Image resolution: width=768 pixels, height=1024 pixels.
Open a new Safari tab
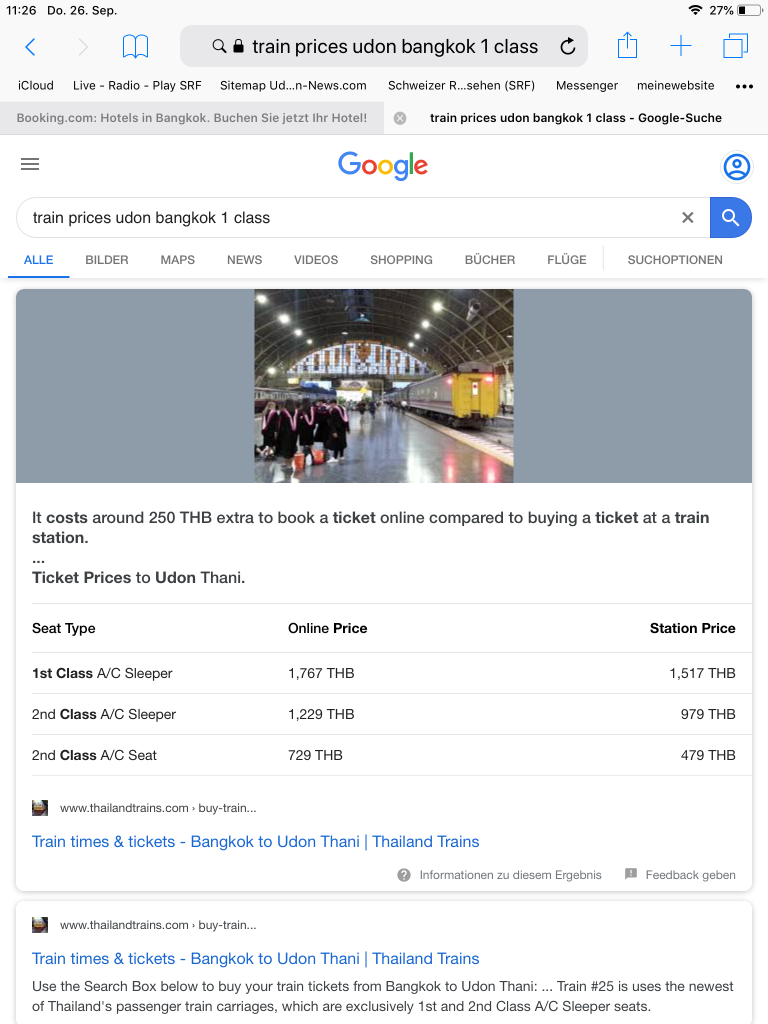pyautogui.click(x=681, y=46)
